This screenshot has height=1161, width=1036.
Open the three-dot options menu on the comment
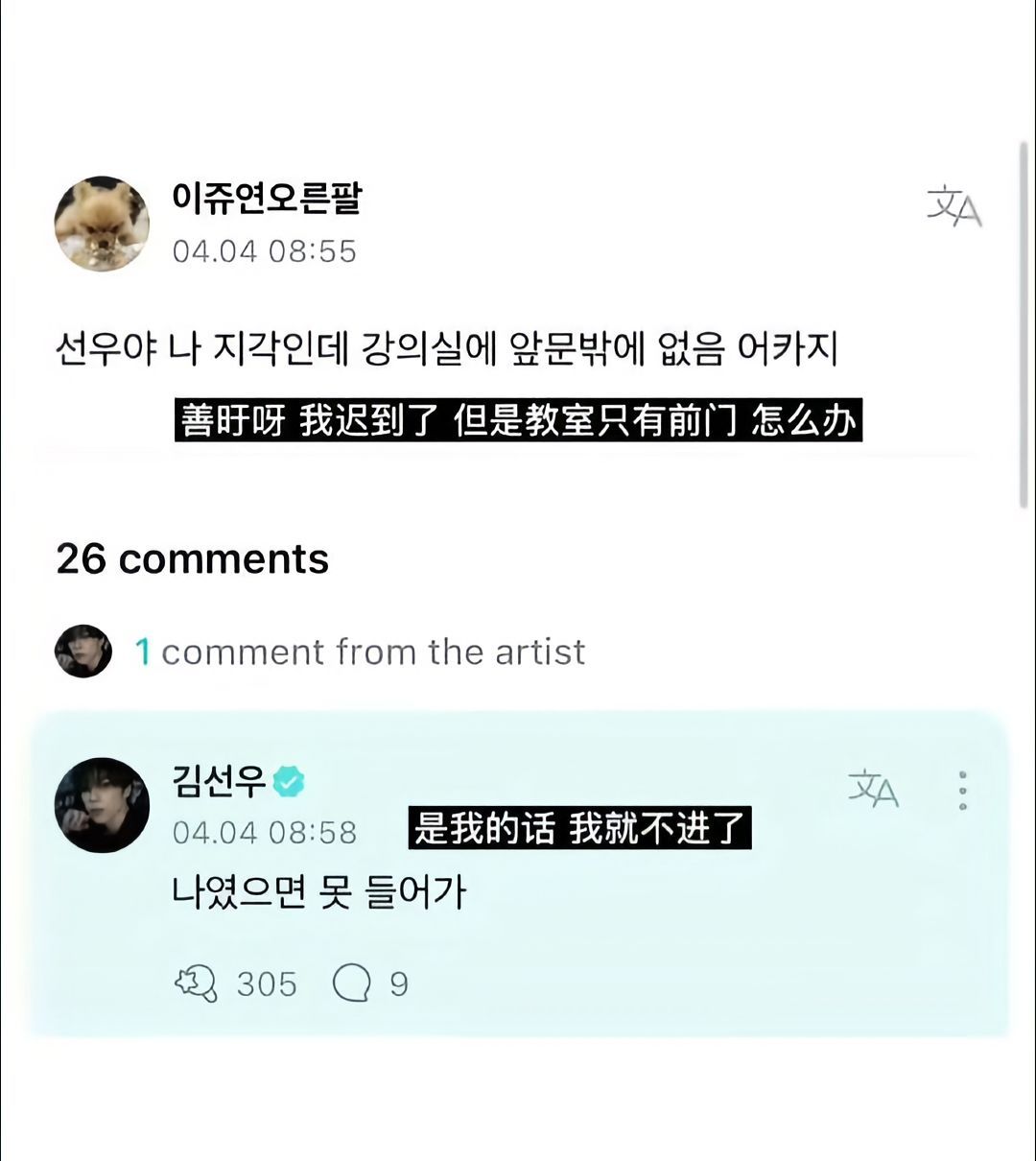point(962,789)
